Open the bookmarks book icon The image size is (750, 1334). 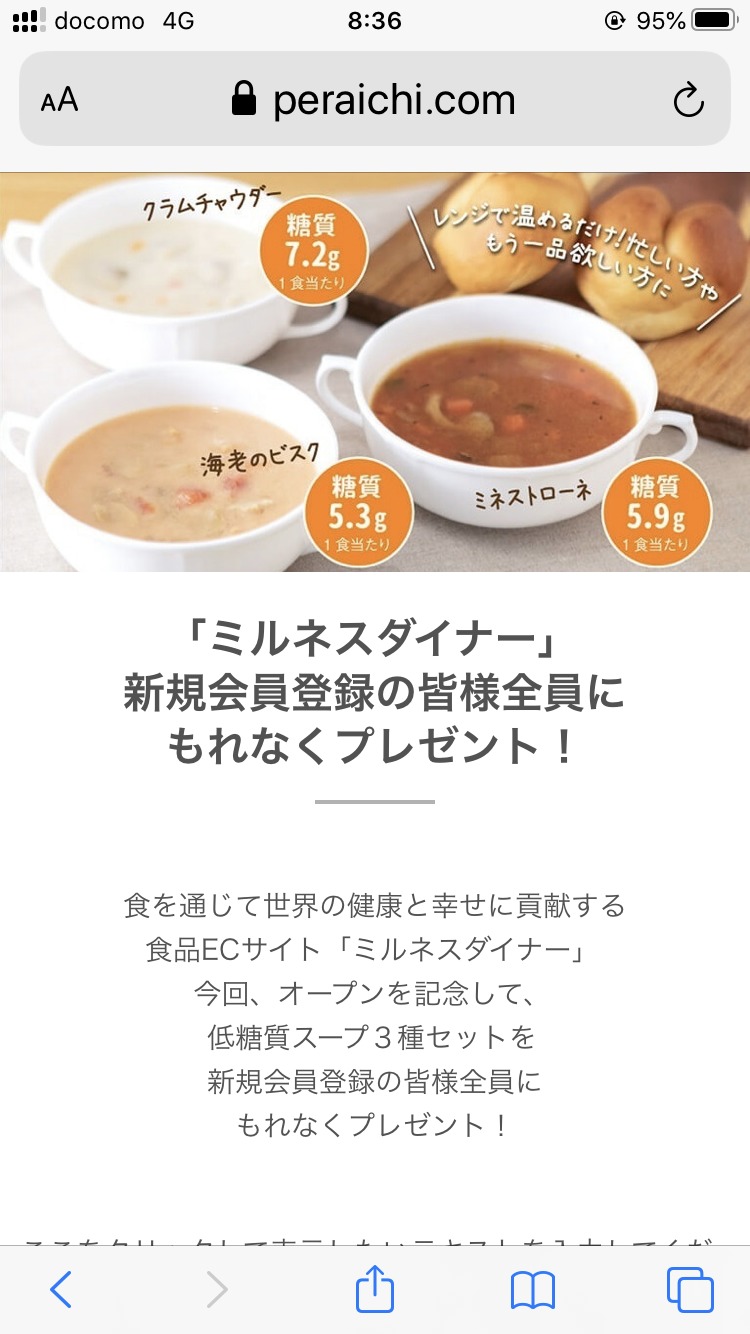tap(533, 1291)
